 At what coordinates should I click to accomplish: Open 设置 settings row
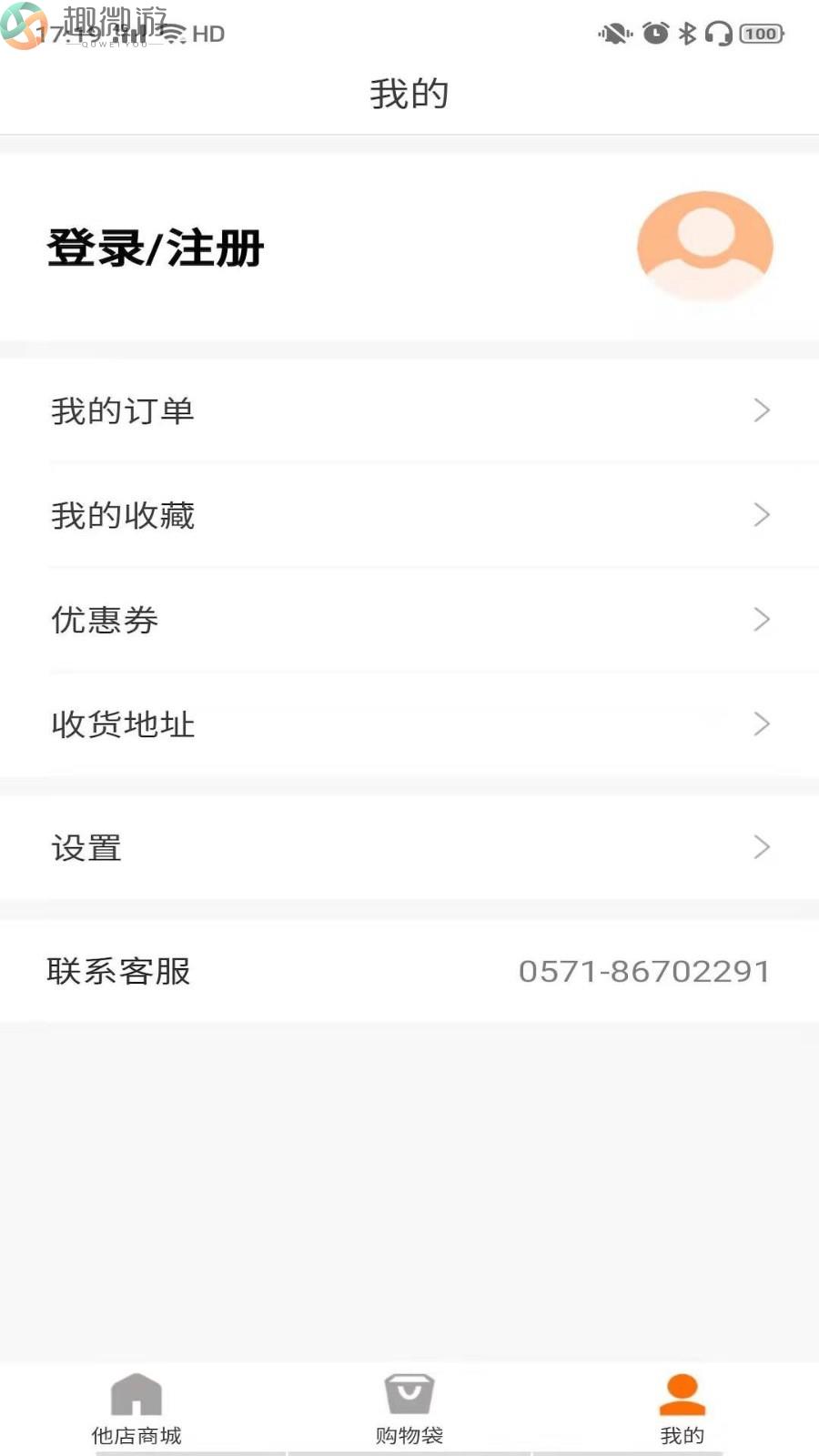tap(409, 847)
